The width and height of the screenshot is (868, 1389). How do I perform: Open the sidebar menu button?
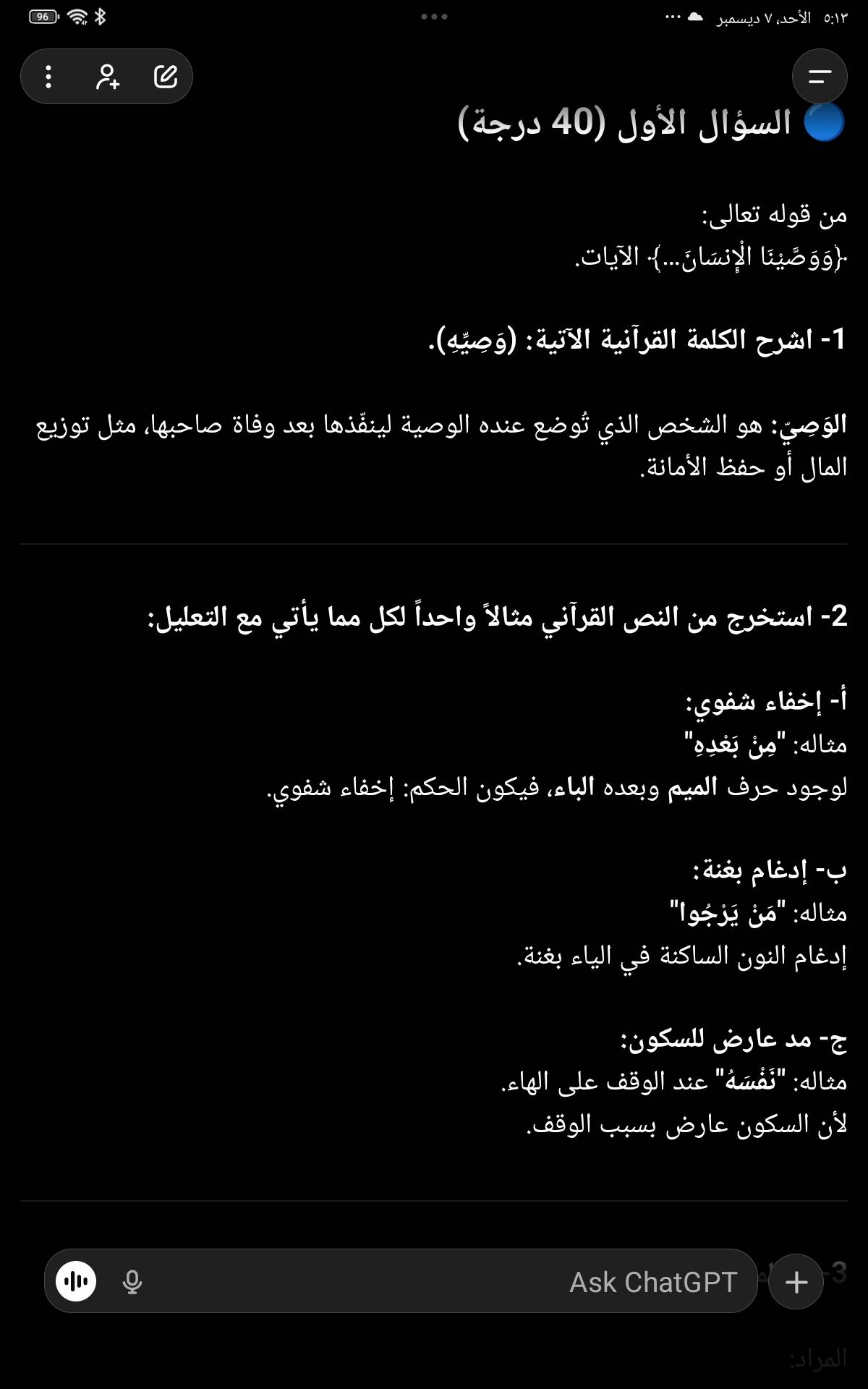pyautogui.click(x=820, y=77)
